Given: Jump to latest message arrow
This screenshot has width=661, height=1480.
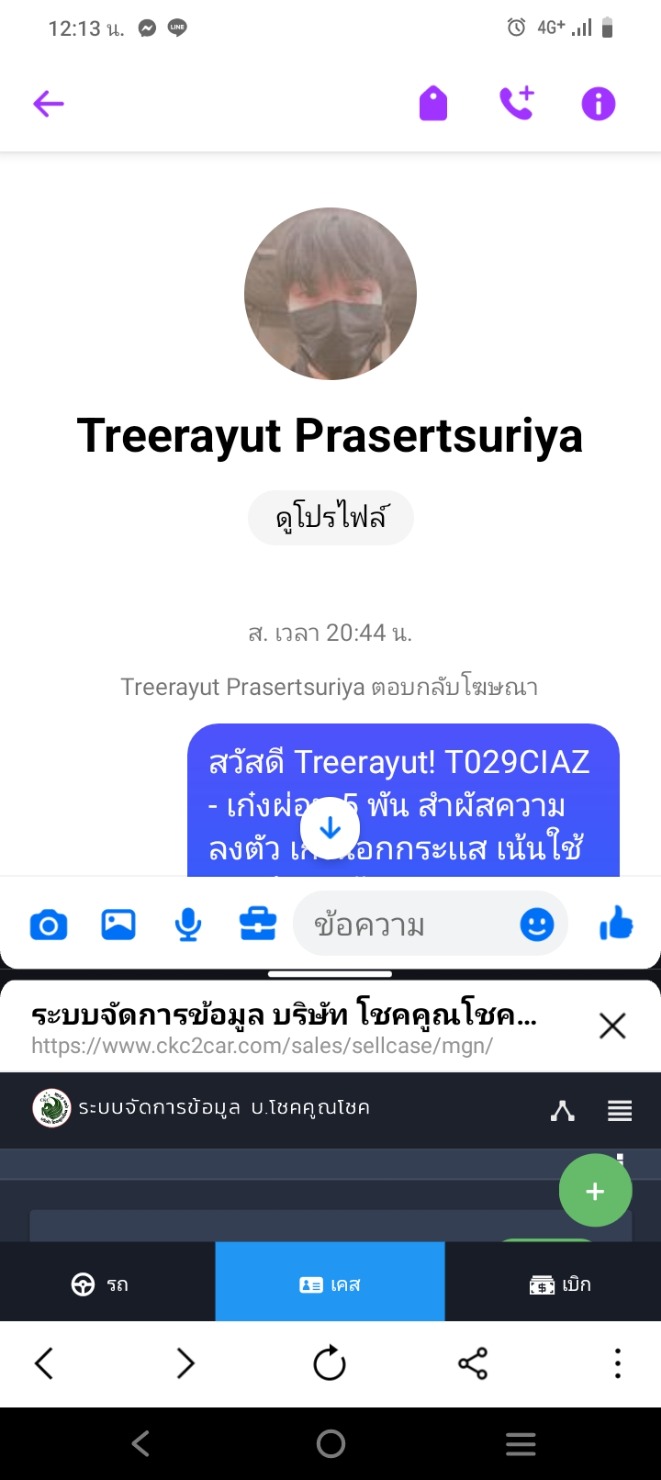Looking at the screenshot, I should point(330,827).
